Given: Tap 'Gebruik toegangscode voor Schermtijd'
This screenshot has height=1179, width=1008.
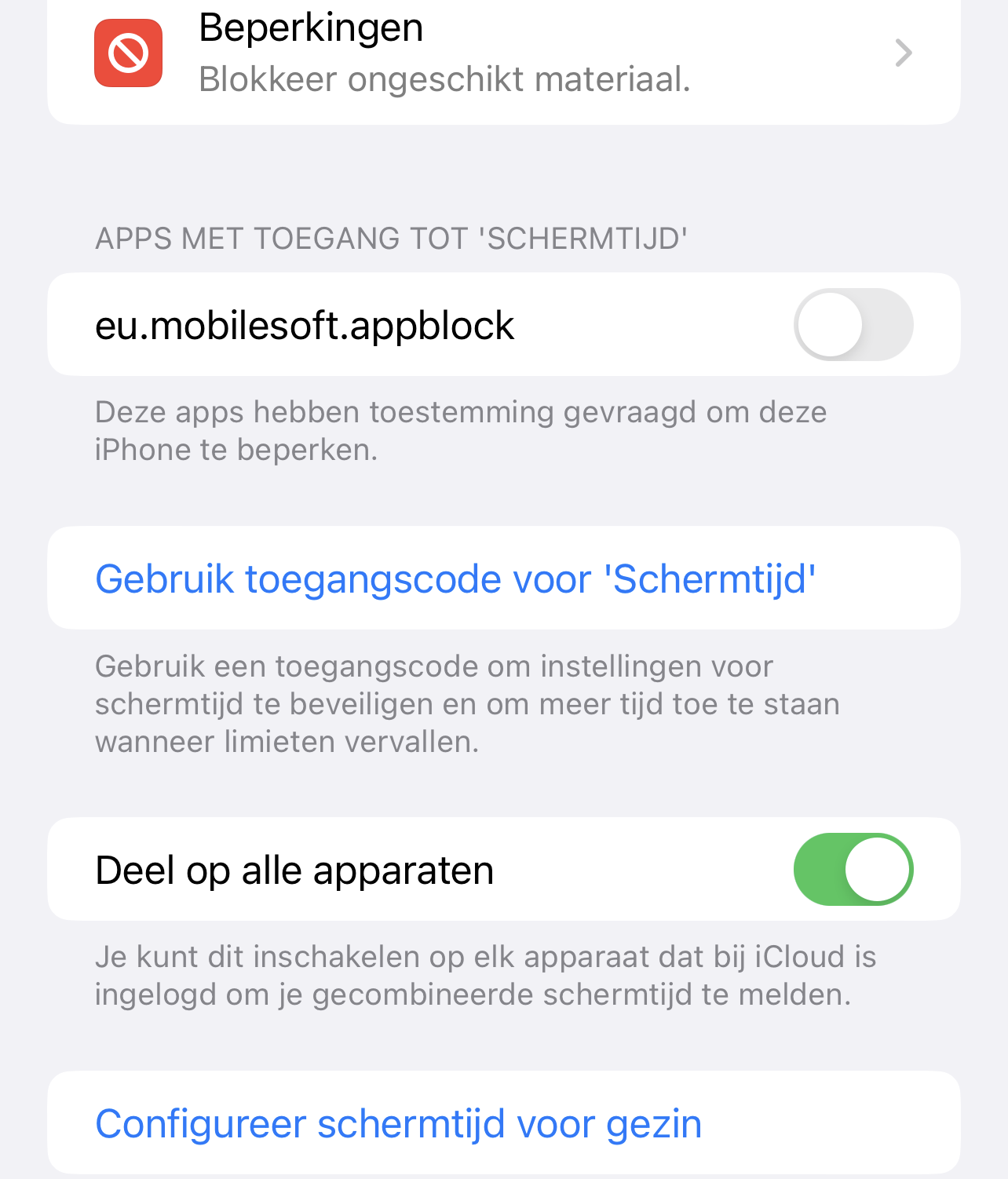Looking at the screenshot, I should pos(455,579).
